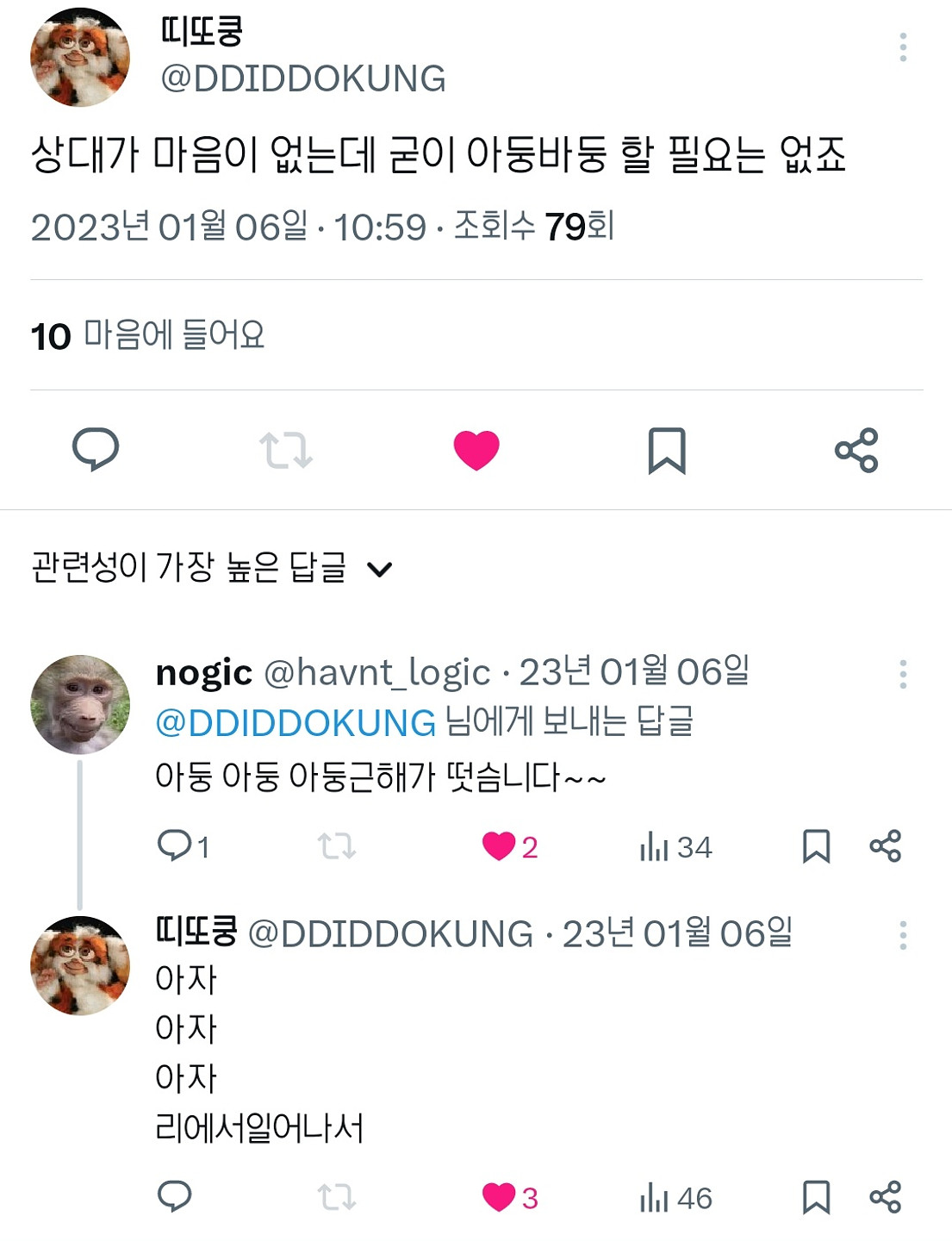Viewport: 952px width, 1241px height.
Task: Retweet nogic's reply
Action: pyautogui.click(x=336, y=846)
